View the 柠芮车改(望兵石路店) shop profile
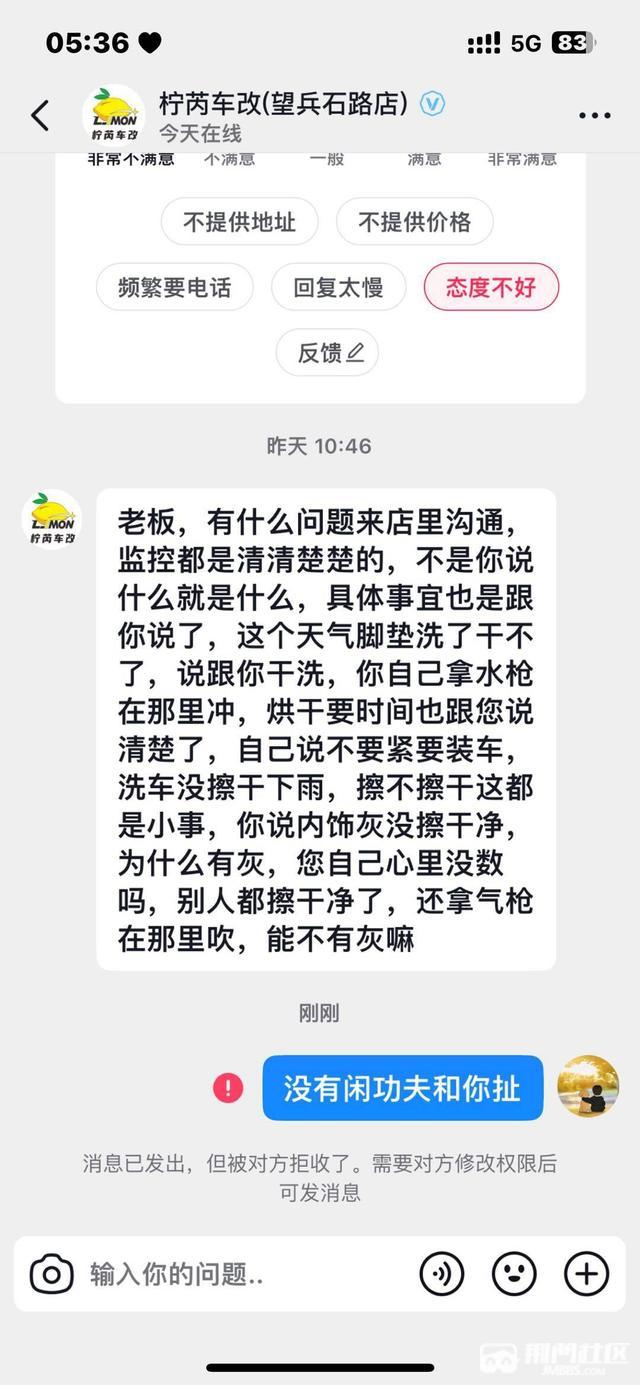This screenshot has height=1385, width=640. tap(282, 103)
